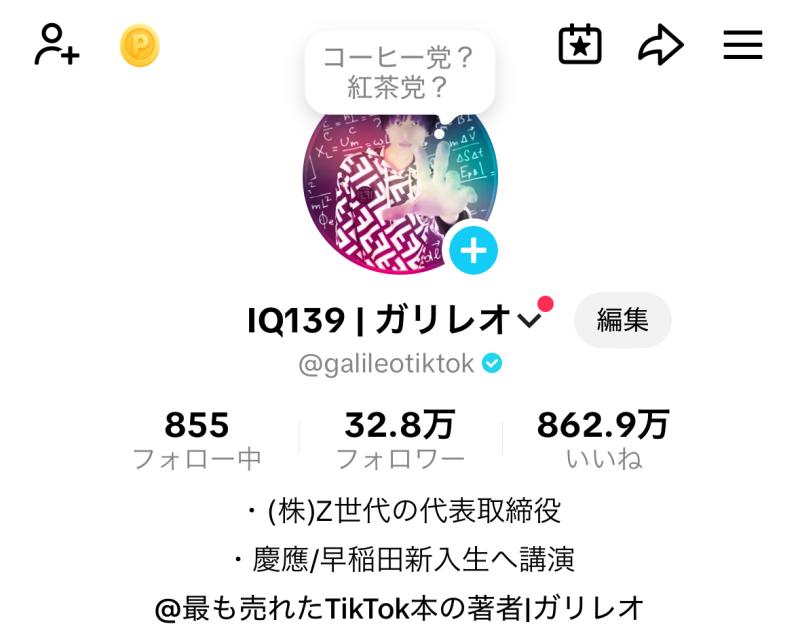Share this profile via the arrow icon

661,45
